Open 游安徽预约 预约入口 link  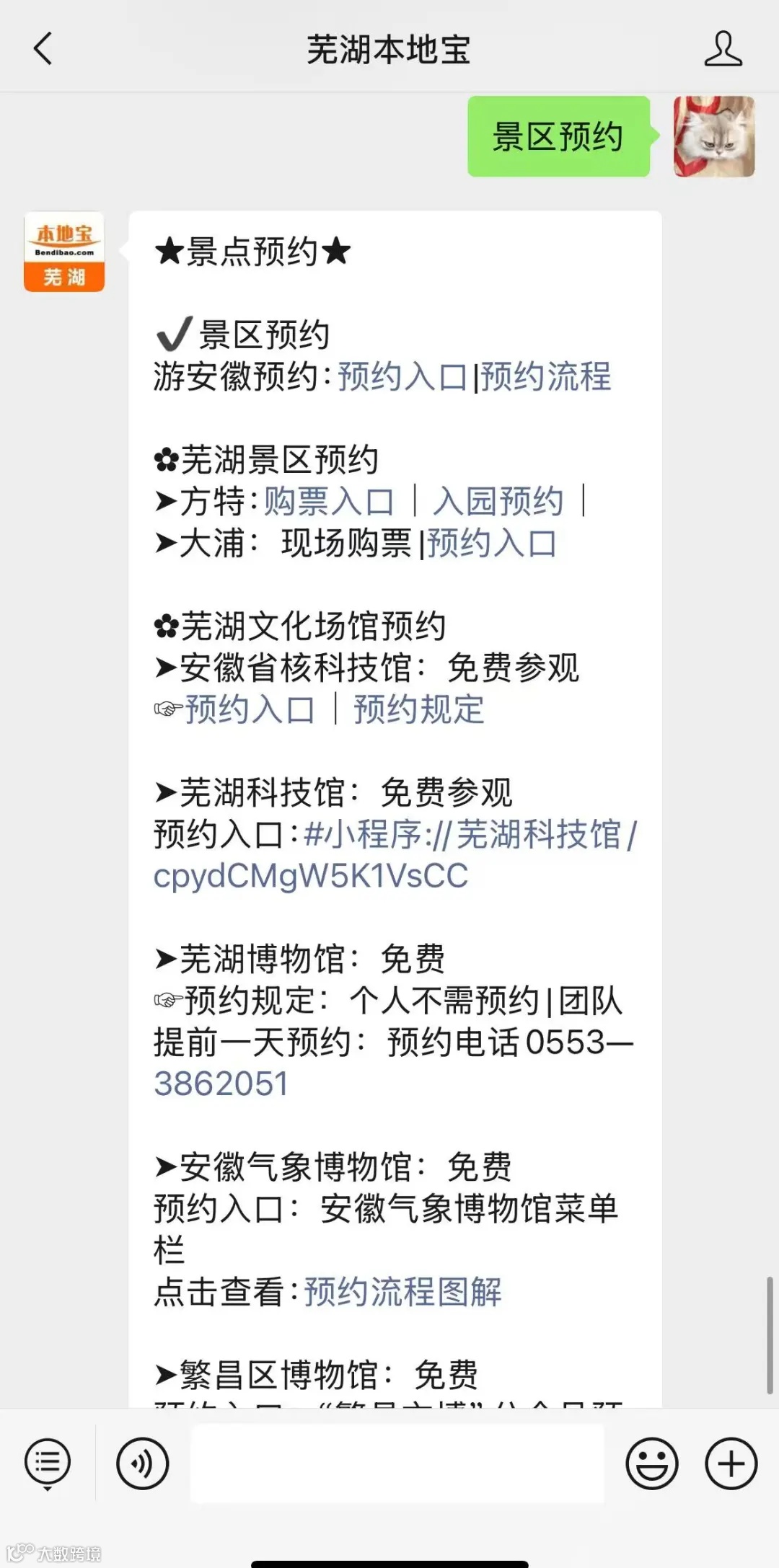click(404, 378)
